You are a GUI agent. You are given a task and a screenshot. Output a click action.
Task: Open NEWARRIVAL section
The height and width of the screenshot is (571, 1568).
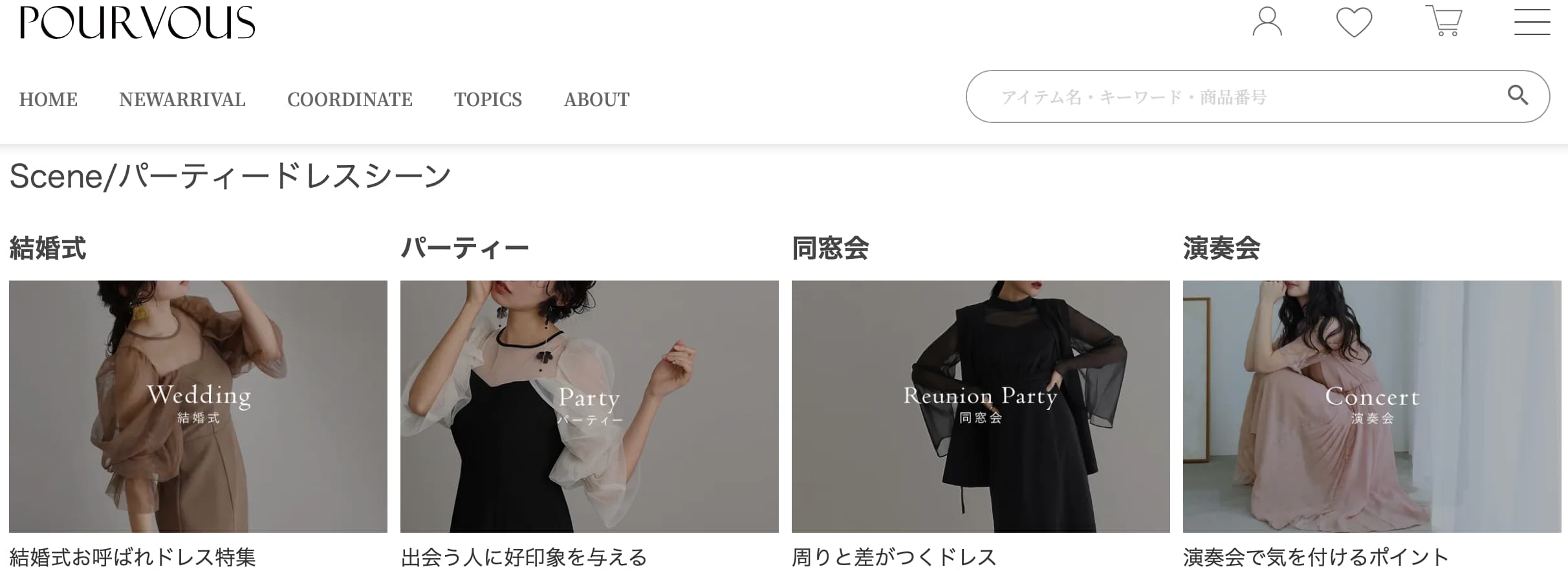point(182,99)
